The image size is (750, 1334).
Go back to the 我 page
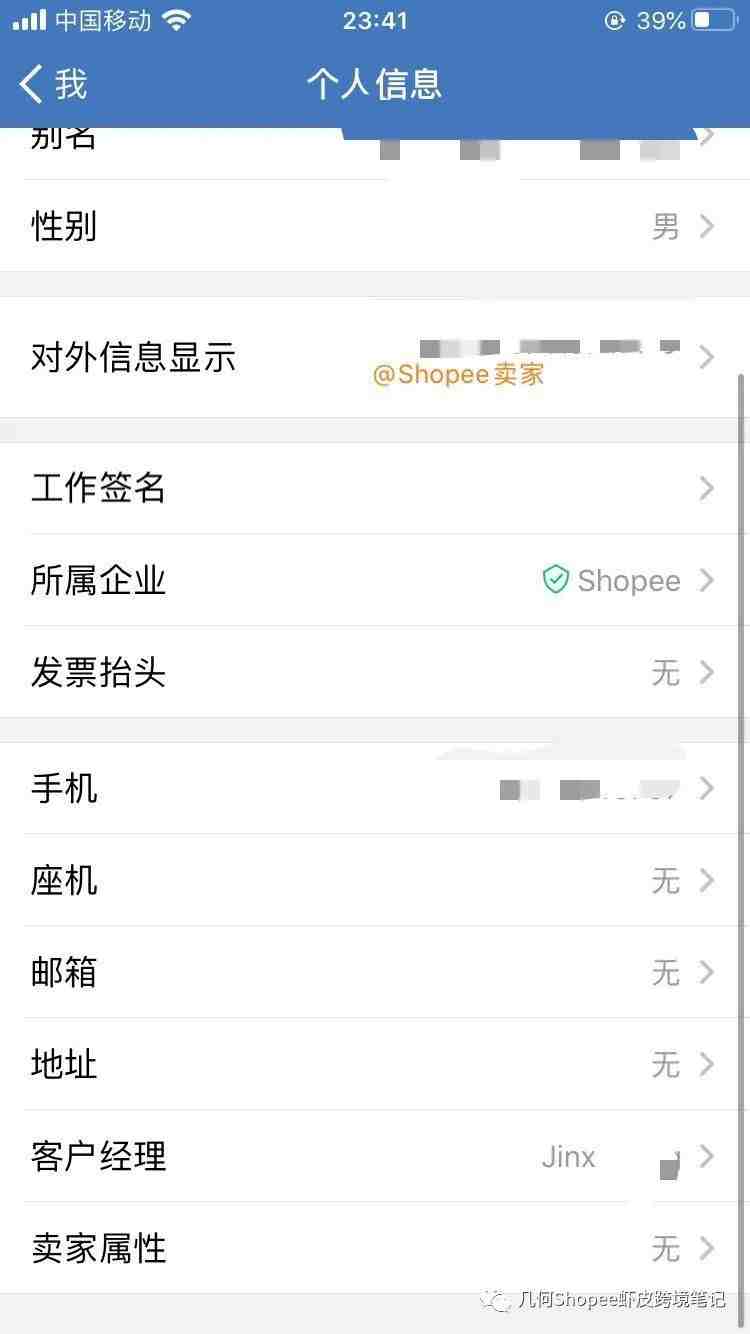[54, 84]
